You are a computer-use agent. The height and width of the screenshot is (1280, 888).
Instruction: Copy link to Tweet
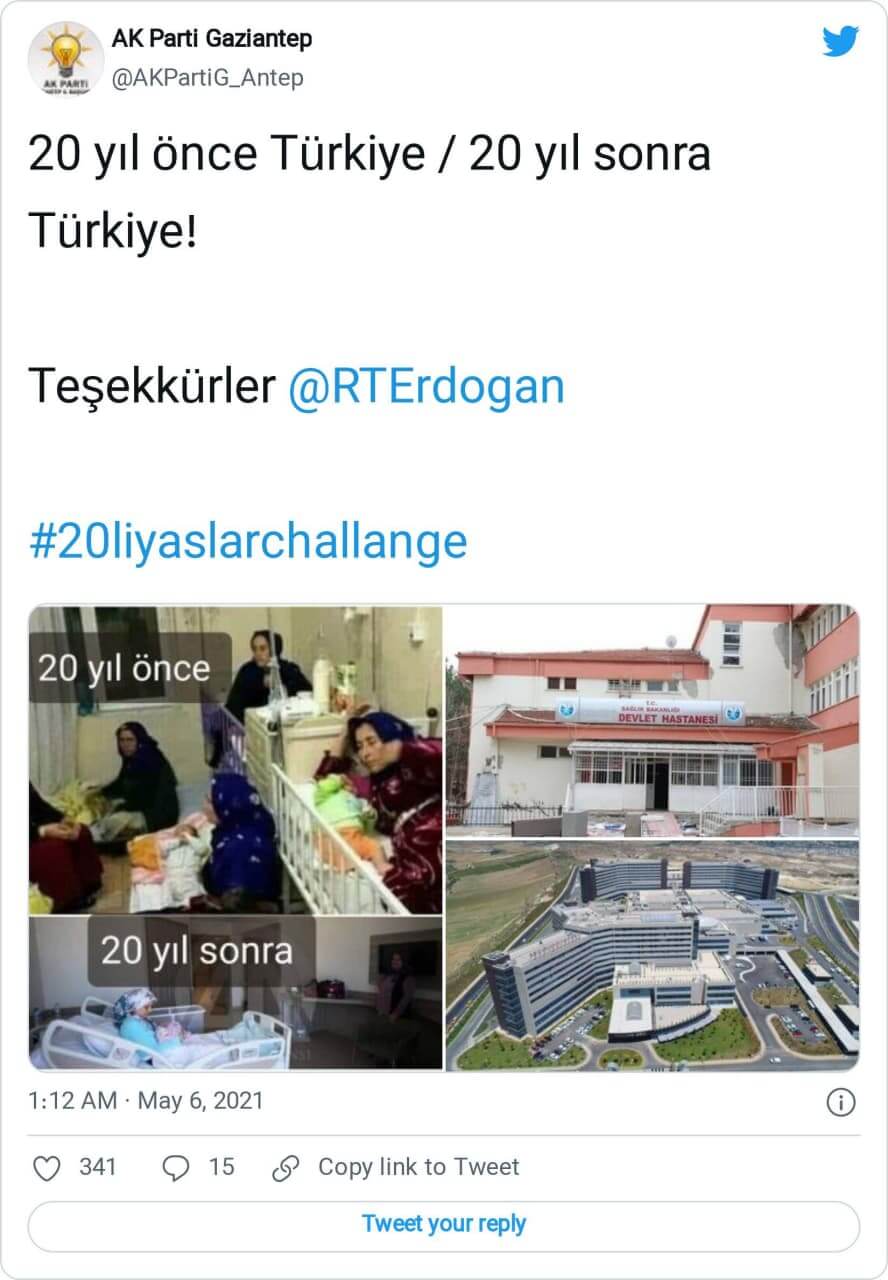[396, 1167]
